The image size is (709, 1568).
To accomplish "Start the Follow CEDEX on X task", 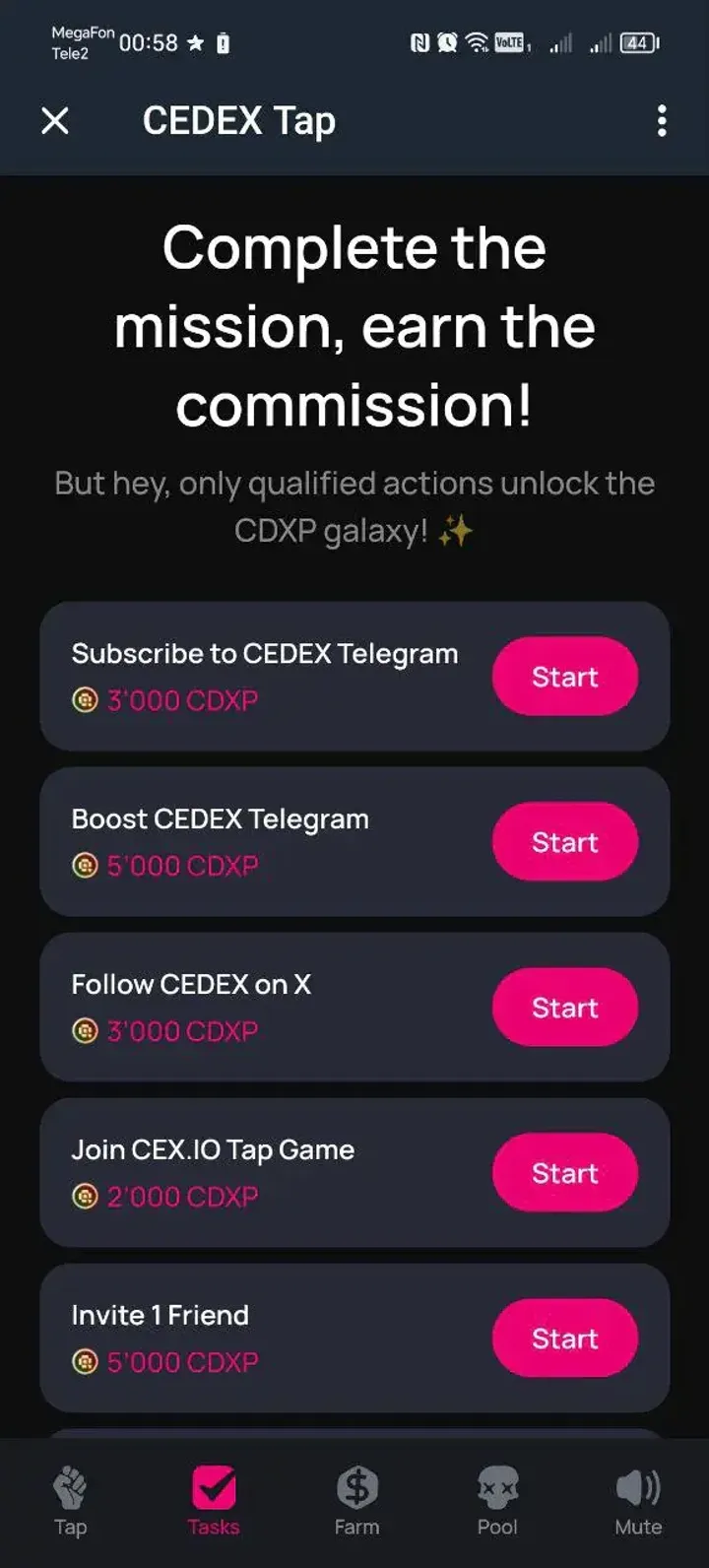I will pyautogui.click(x=564, y=1007).
